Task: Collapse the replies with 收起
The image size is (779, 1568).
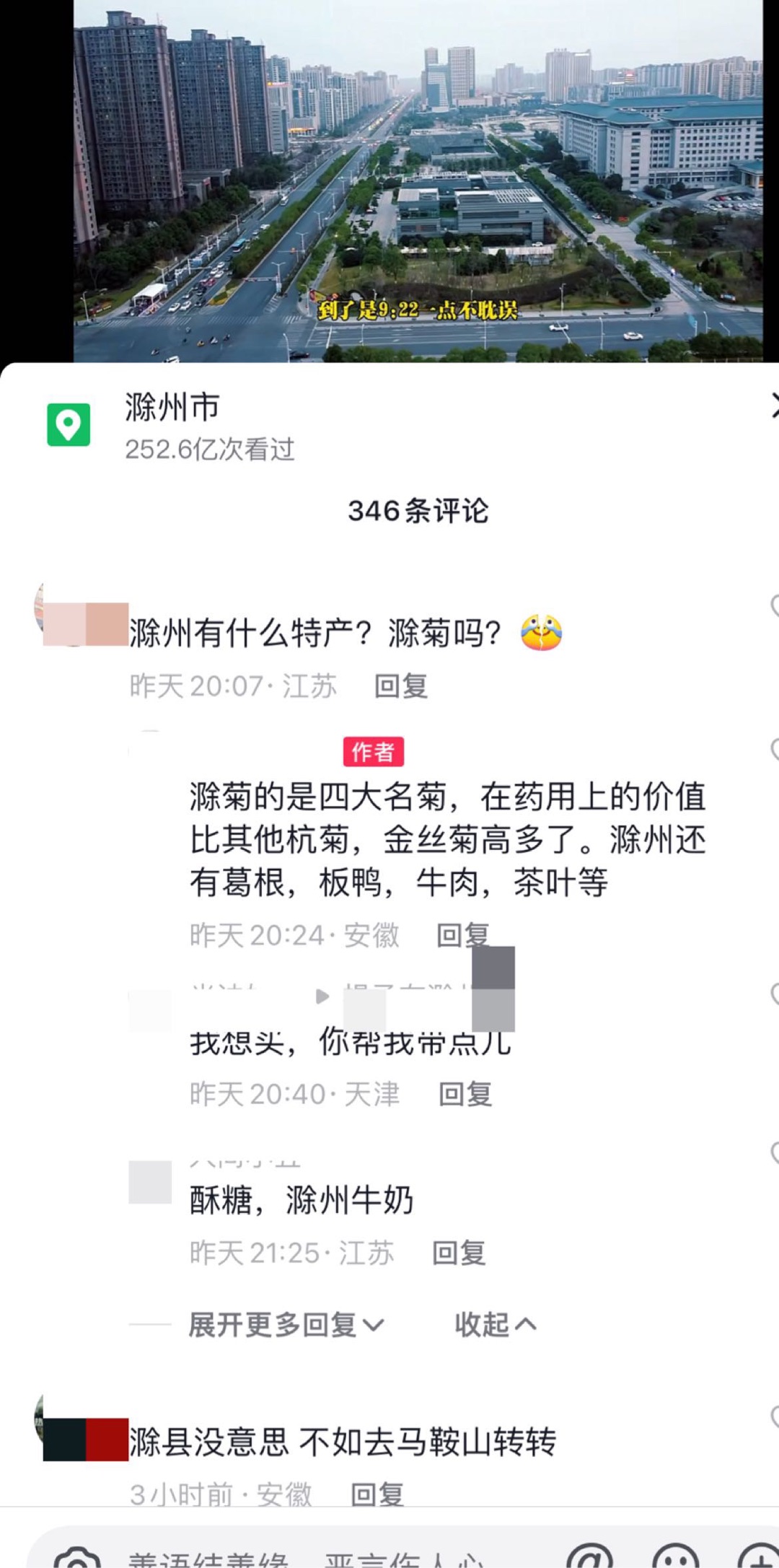Action: click(x=495, y=1325)
